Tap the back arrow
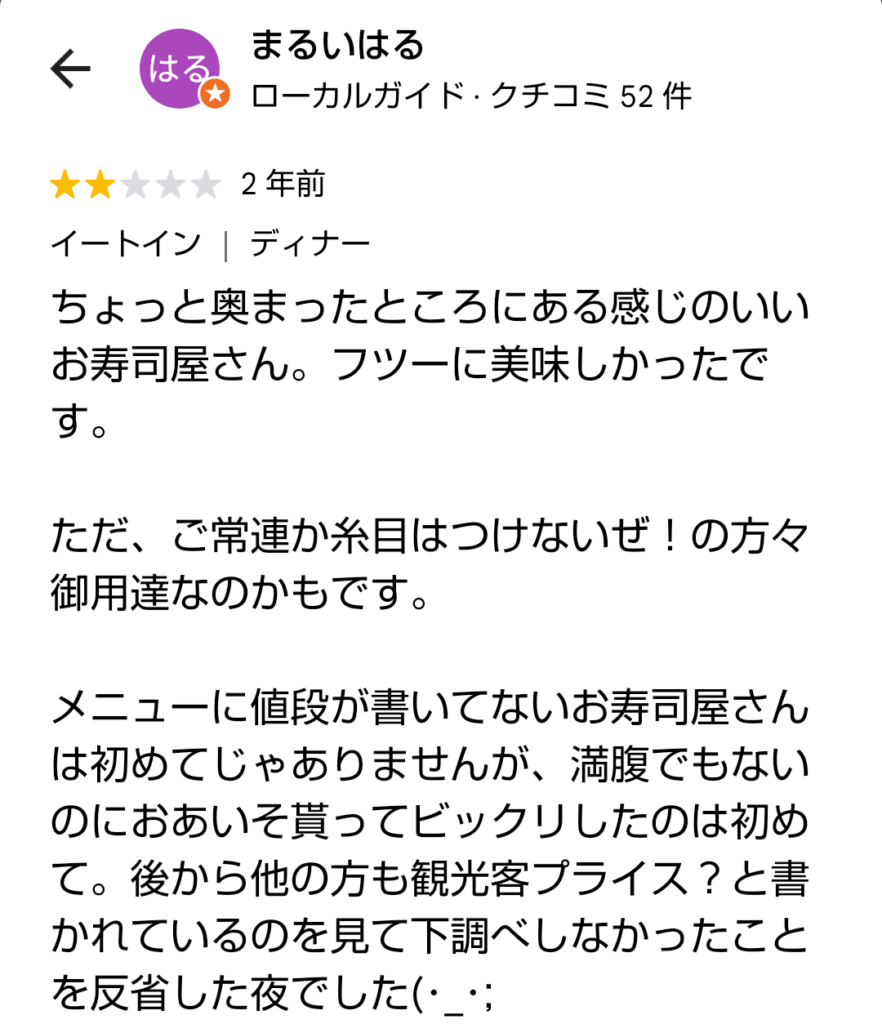Viewport: 882px width, 1024px height. (71, 69)
